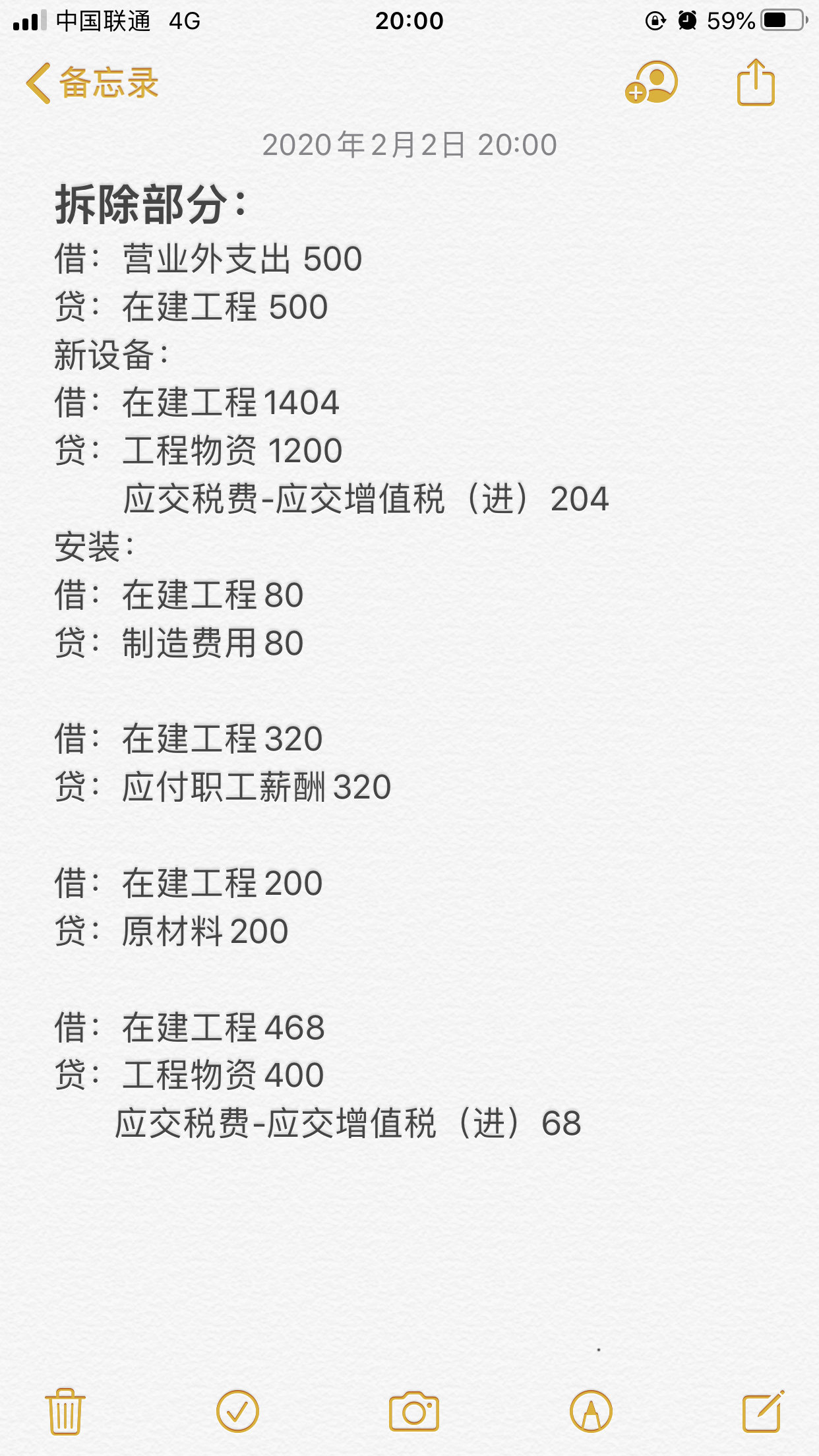Viewport: 819px width, 1456px height.
Task: Open camera to add photo
Action: click(413, 1411)
